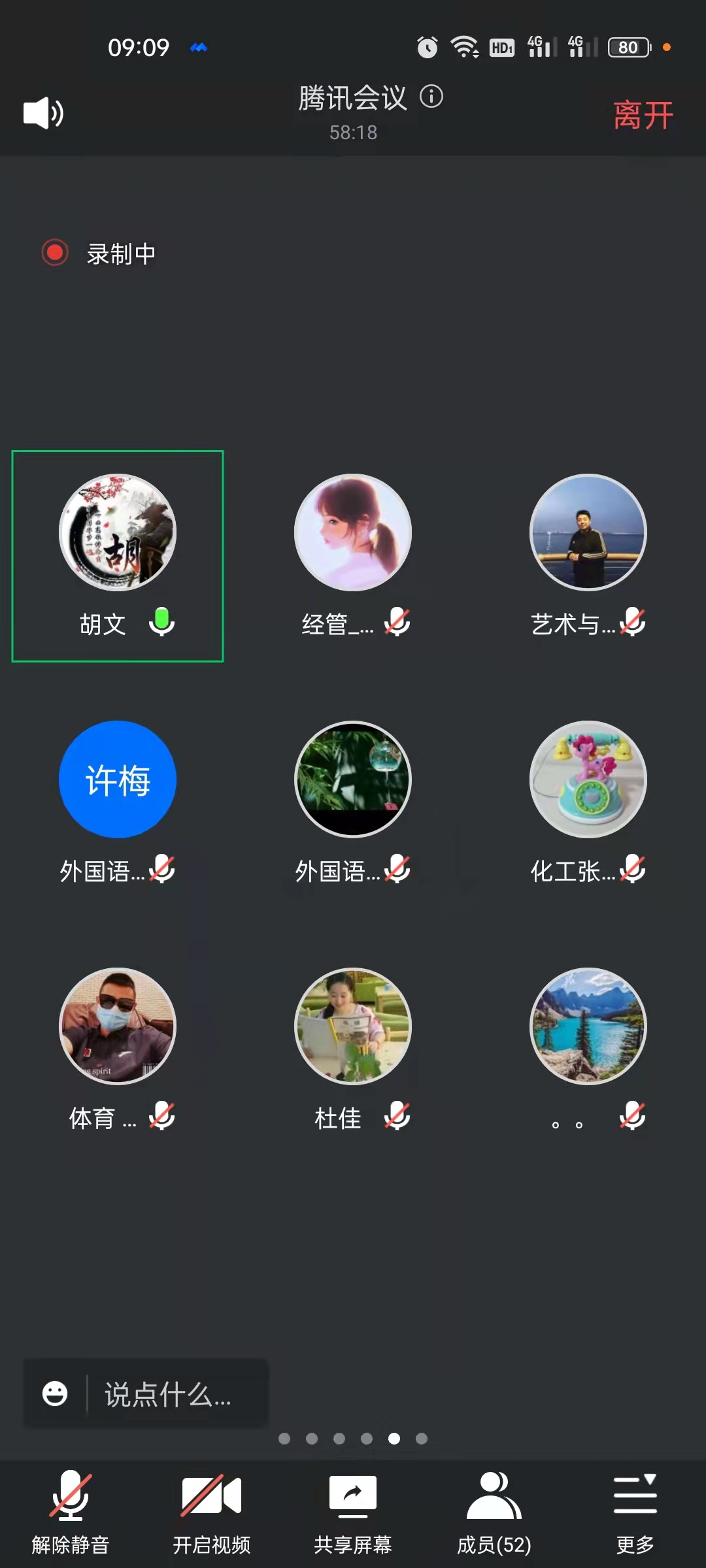Open the 许梅 avatar participant tile

tap(118, 780)
